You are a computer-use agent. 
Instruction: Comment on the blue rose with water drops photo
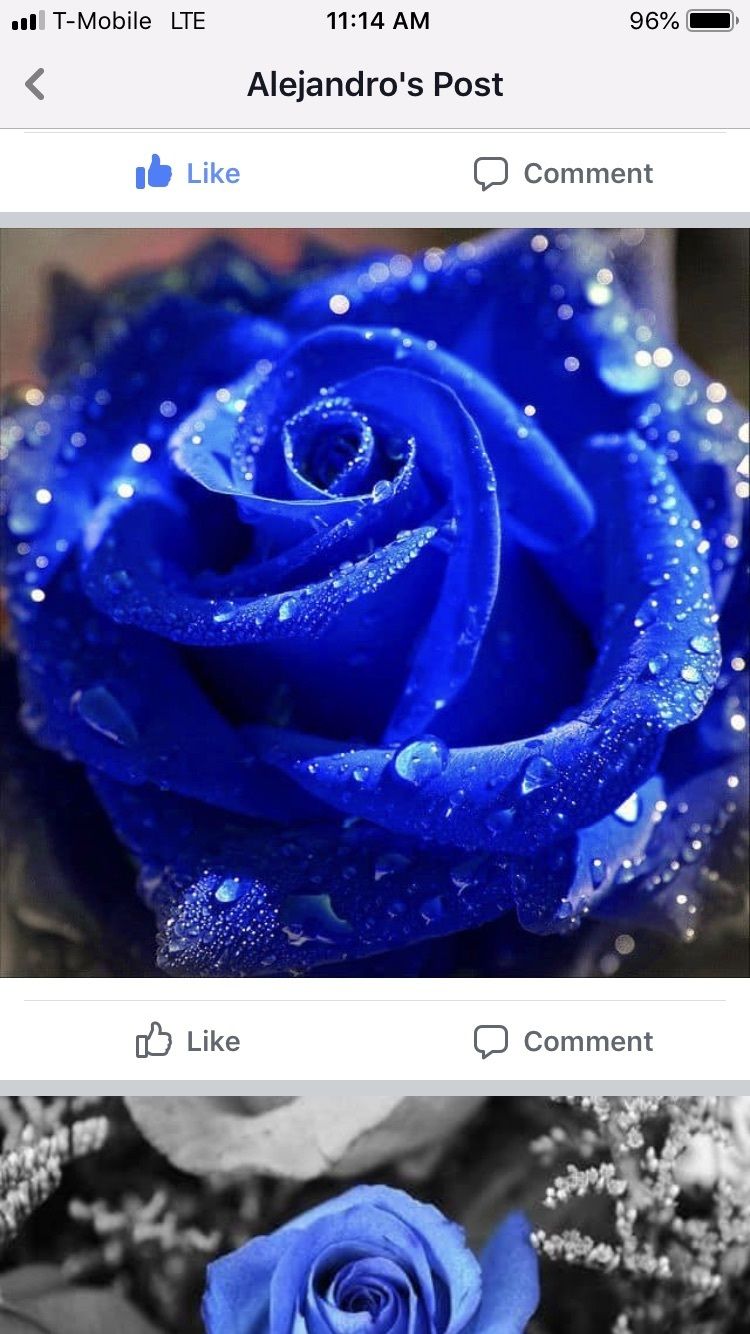click(563, 1041)
